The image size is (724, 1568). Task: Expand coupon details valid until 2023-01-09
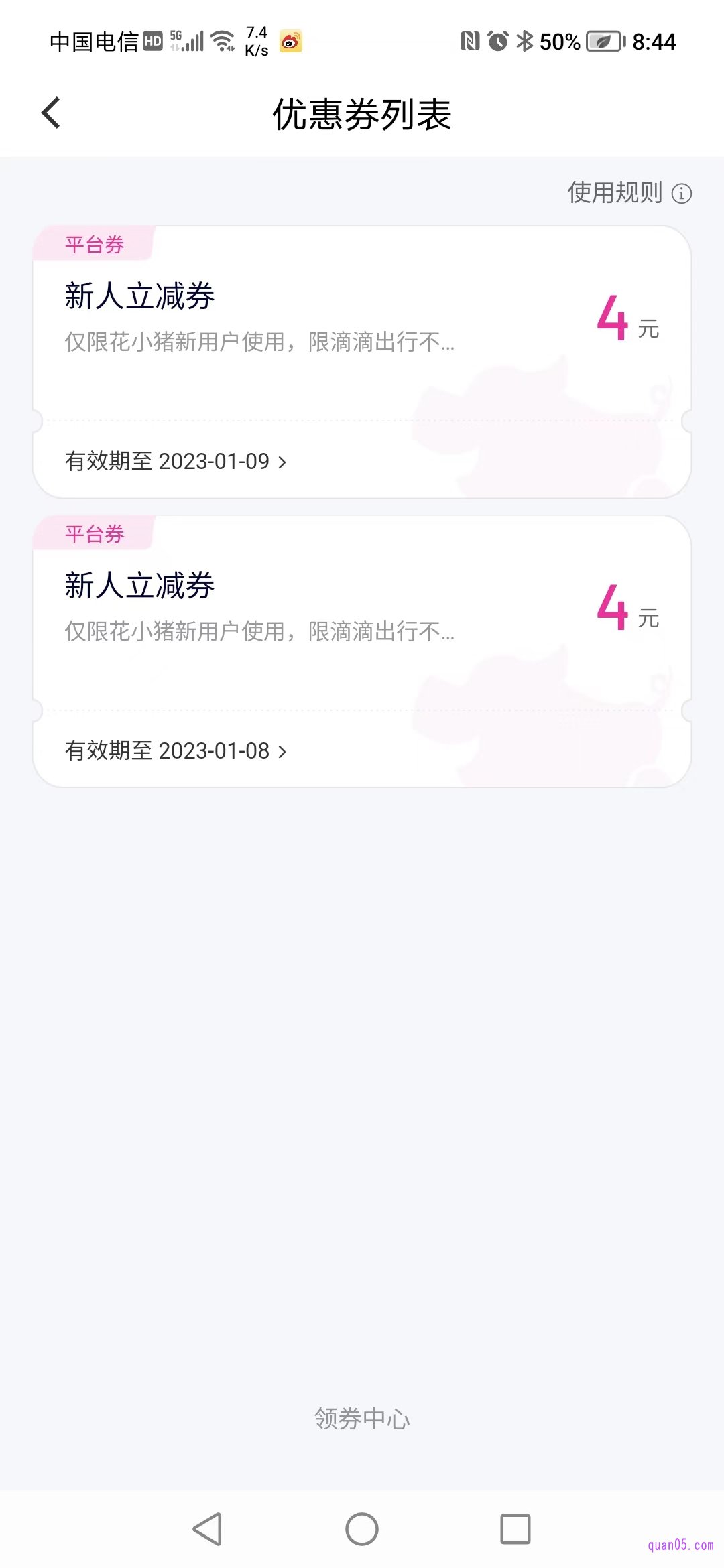(x=176, y=462)
